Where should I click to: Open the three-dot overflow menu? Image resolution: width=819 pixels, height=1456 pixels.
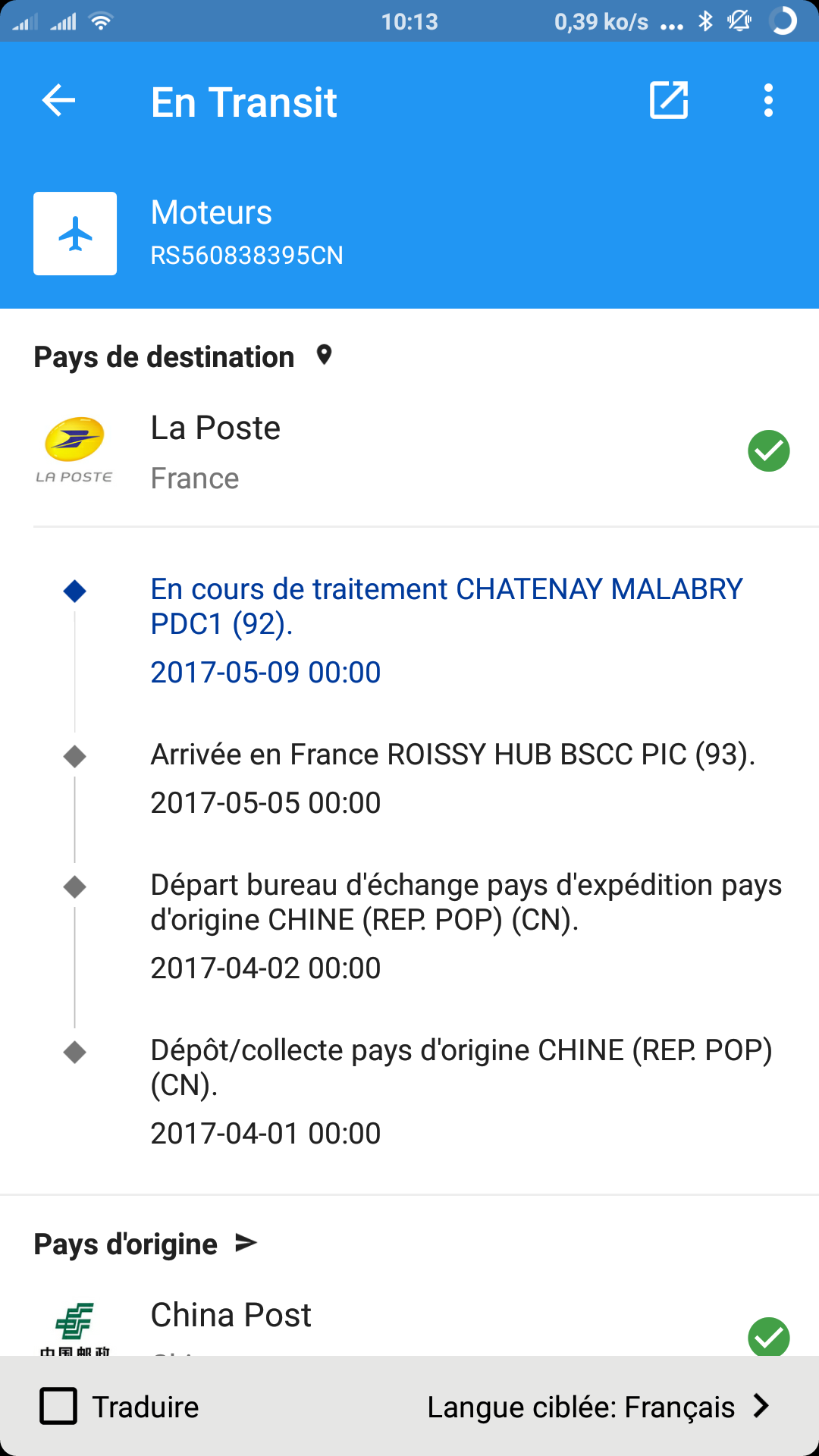pos(768,100)
